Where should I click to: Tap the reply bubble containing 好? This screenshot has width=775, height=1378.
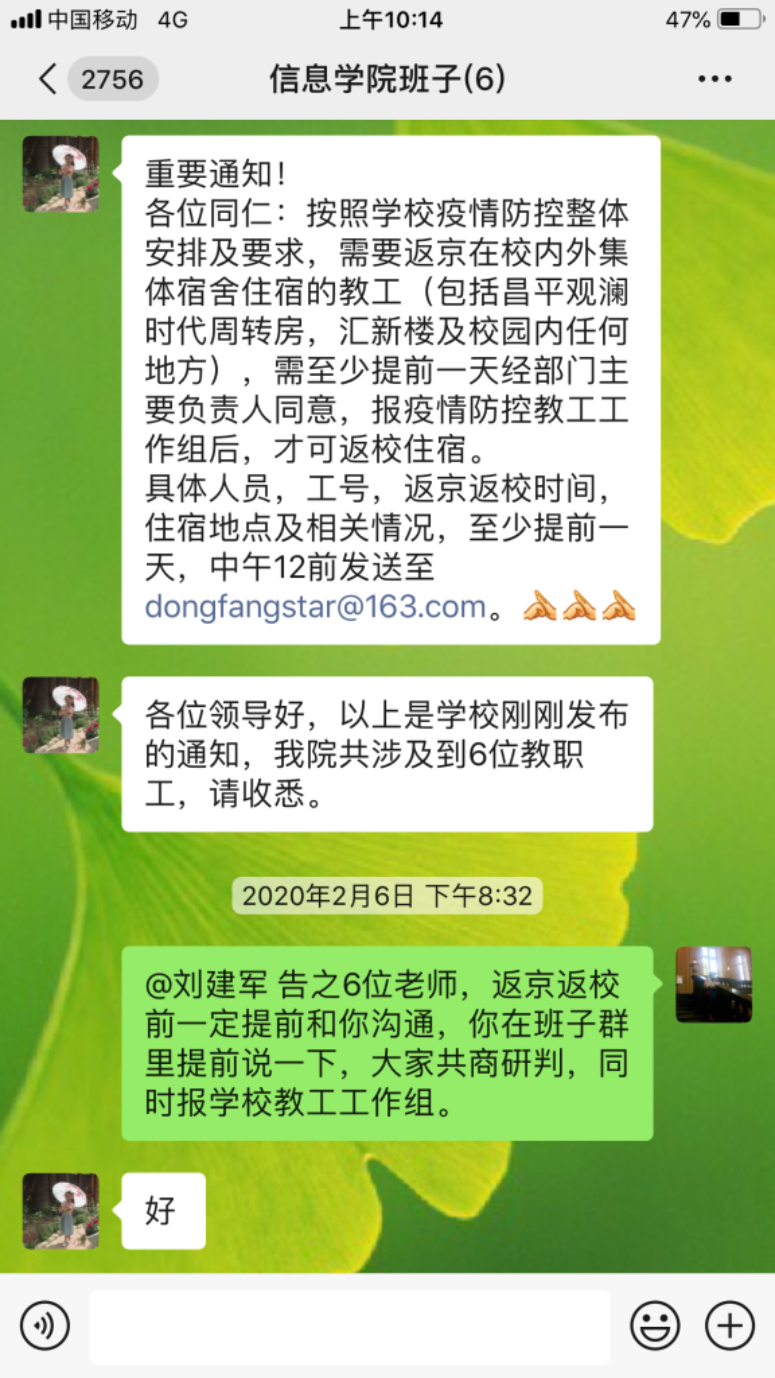162,1210
